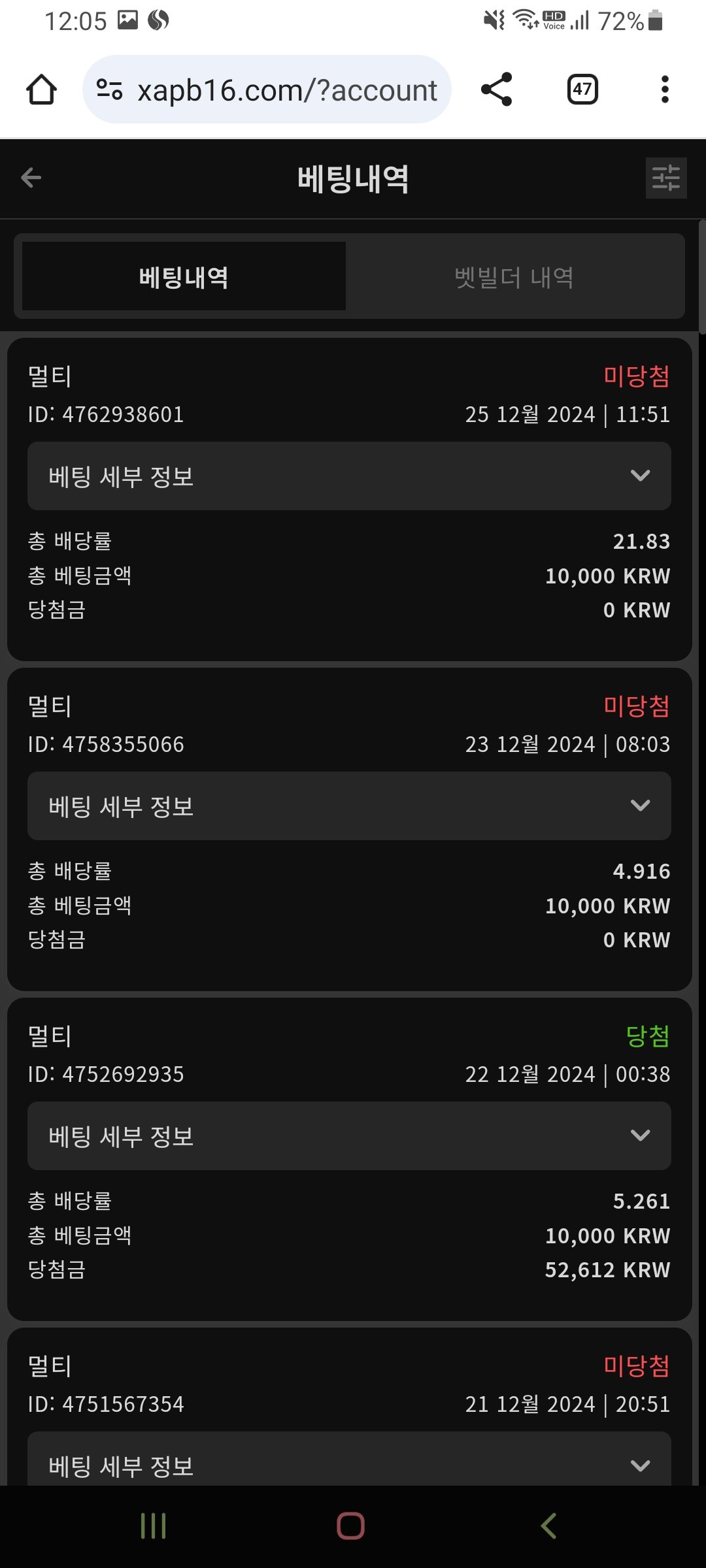Viewport: 706px width, 1568px height.
Task: Tap the browser home icon
Action: pos(41,90)
